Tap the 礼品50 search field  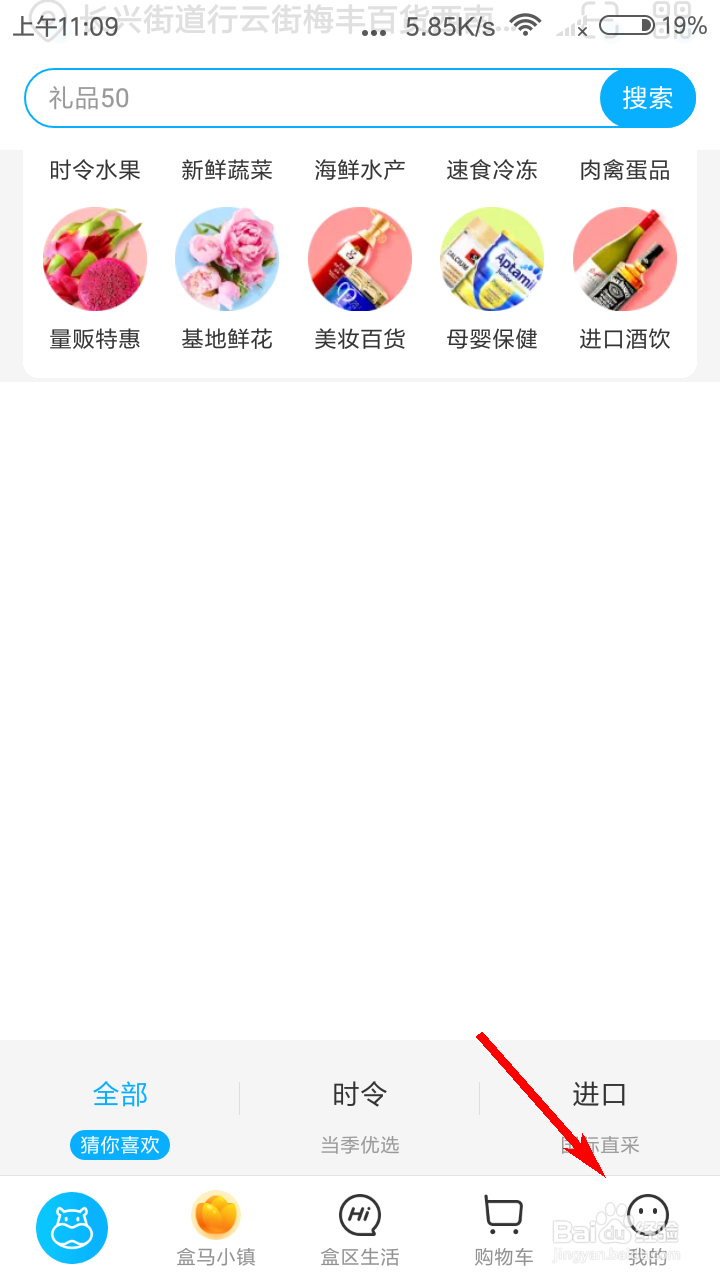[x=312, y=98]
